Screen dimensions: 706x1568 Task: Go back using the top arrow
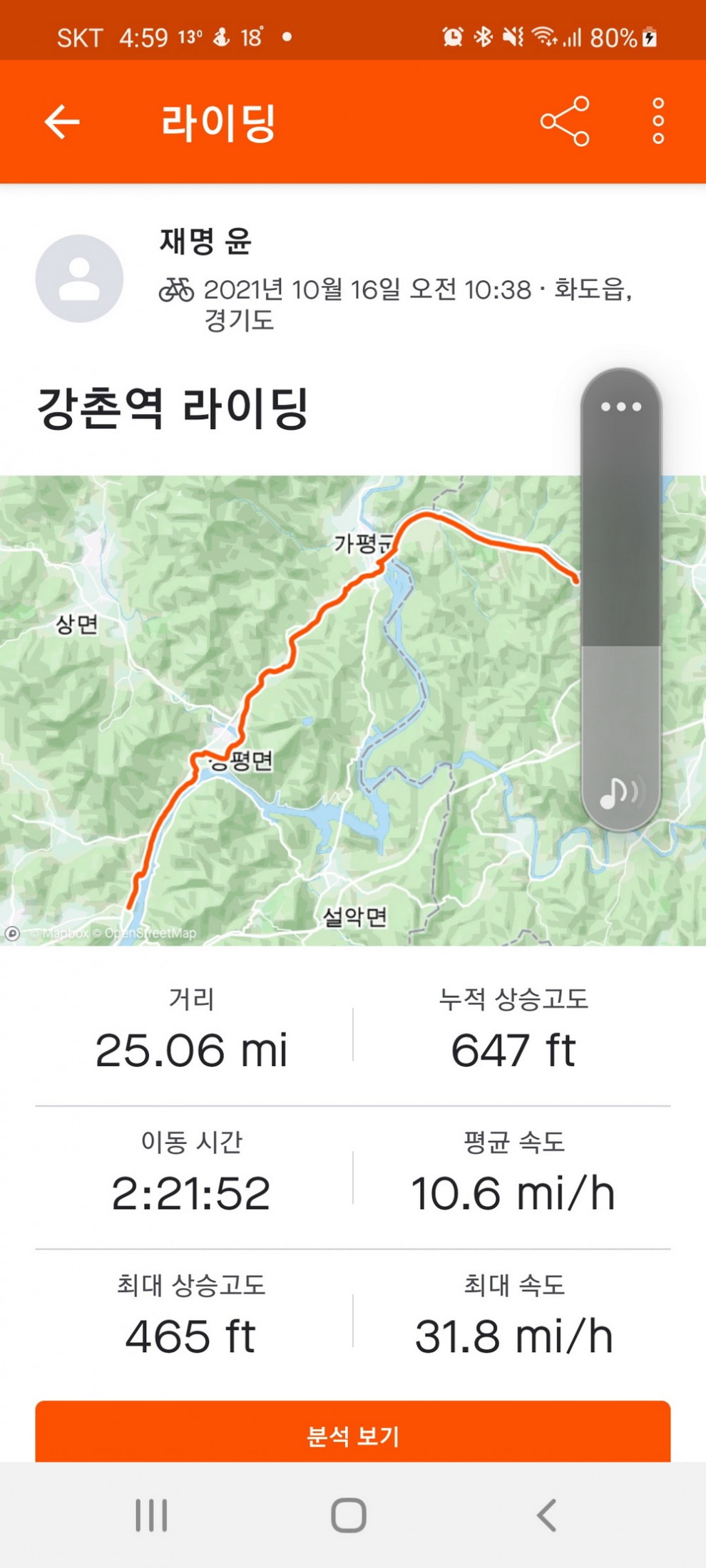[62, 122]
